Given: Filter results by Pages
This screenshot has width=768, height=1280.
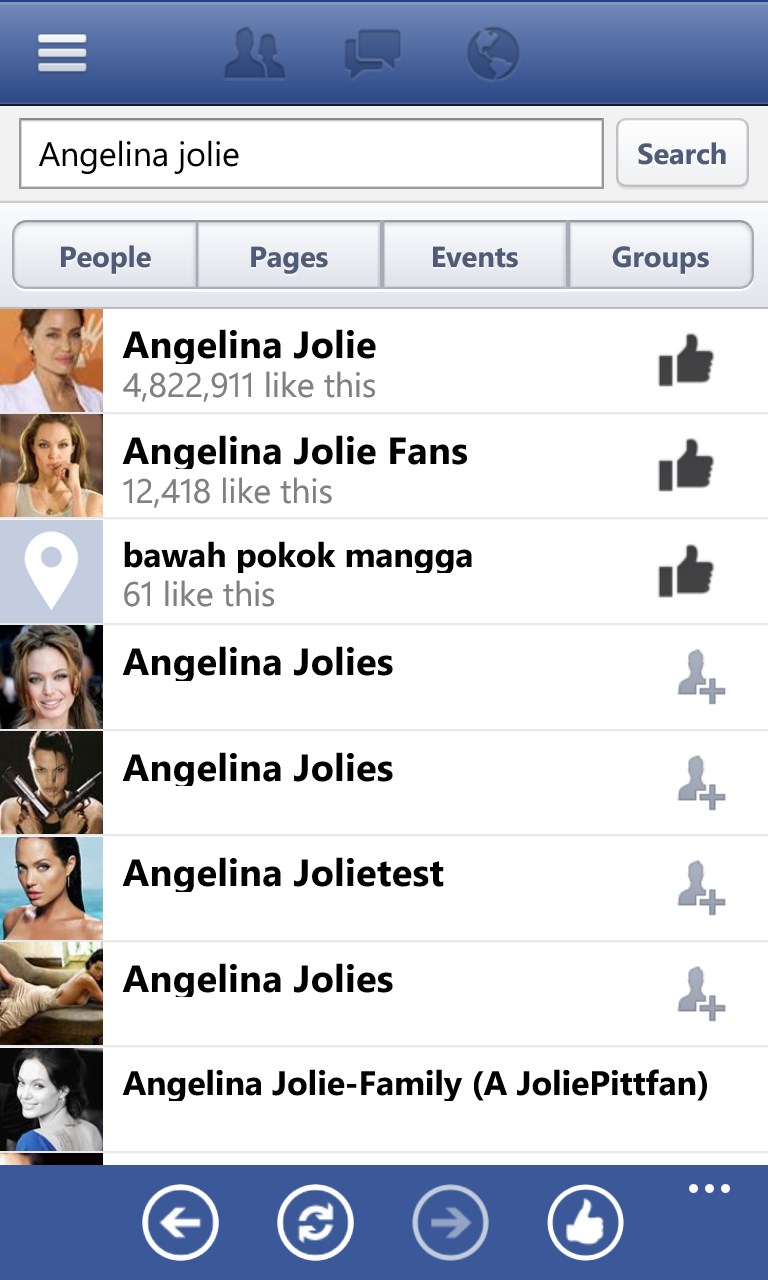Looking at the screenshot, I should (289, 257).
